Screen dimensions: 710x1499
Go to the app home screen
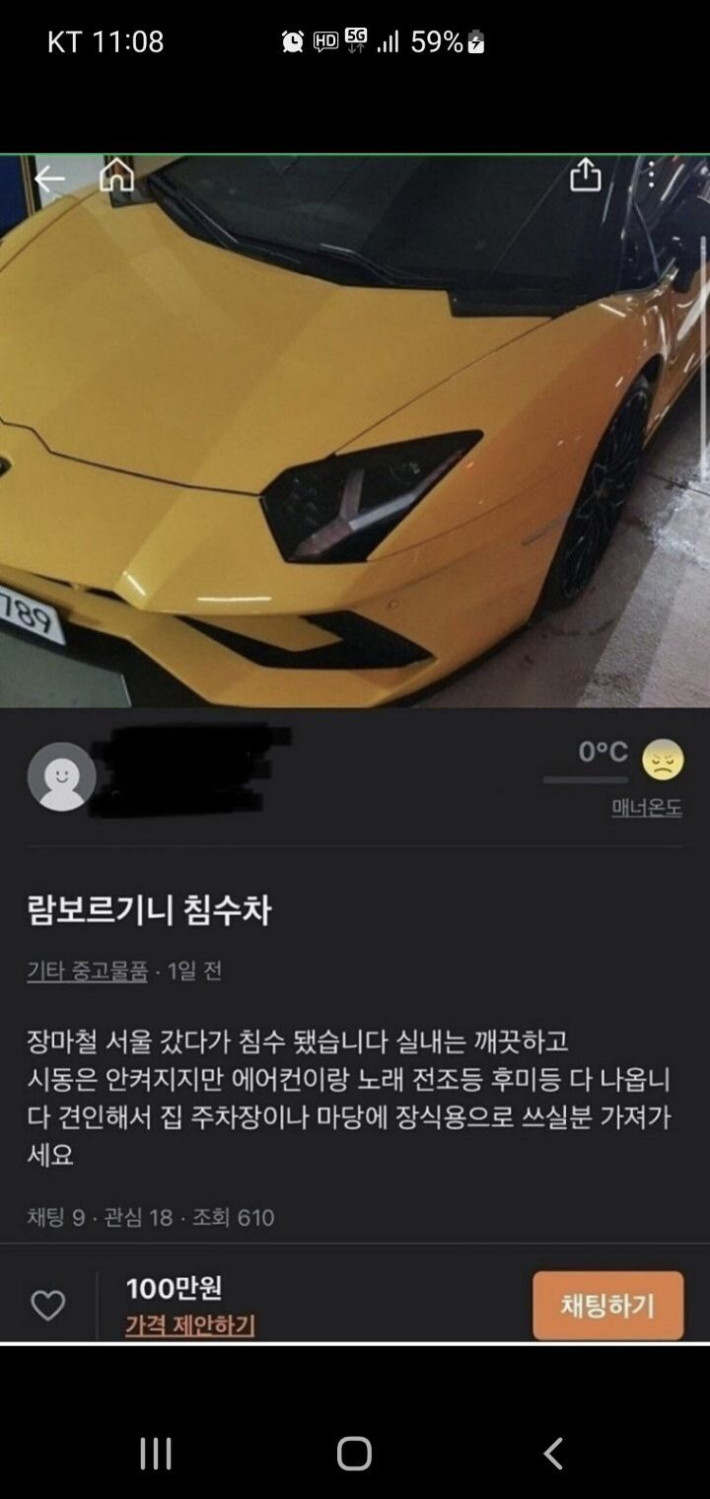[117, 176]
